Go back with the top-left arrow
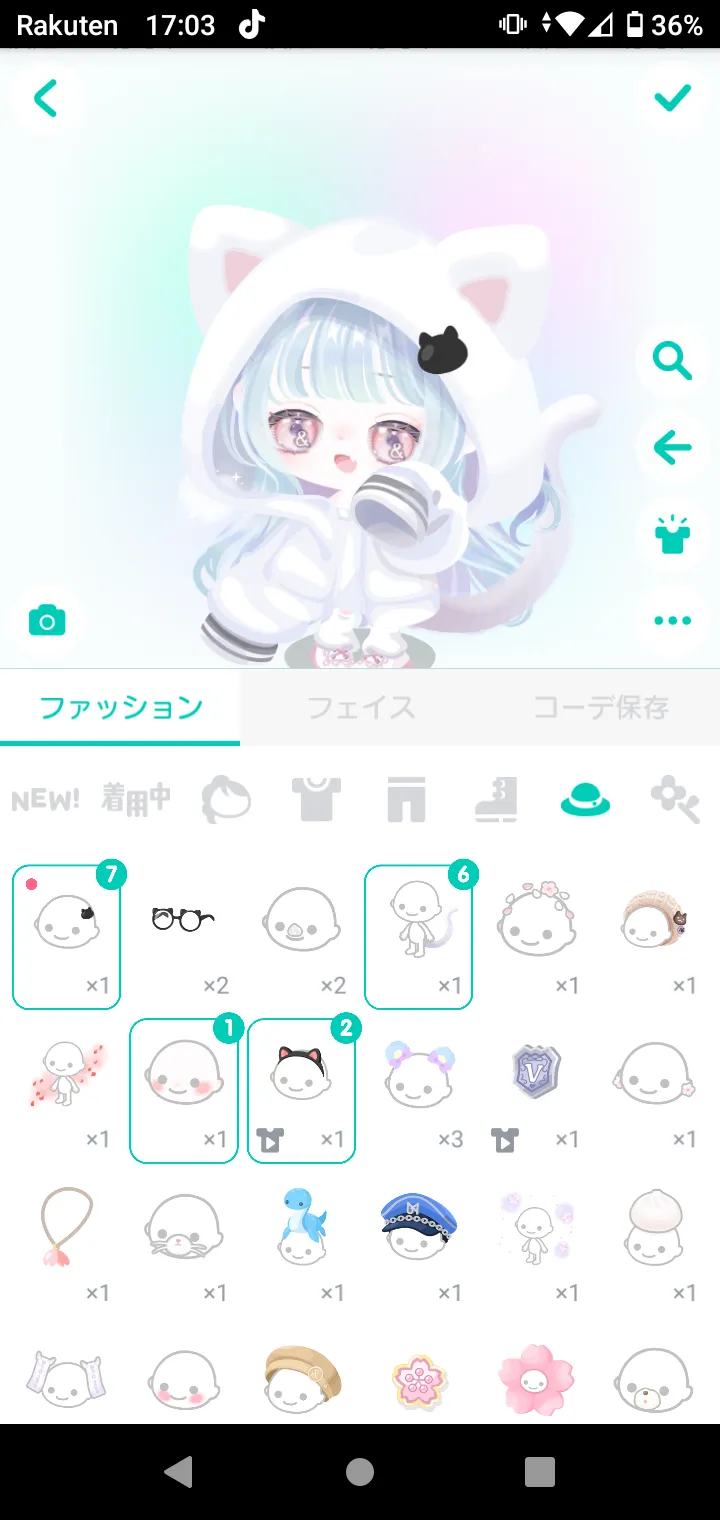This screenshot has width=720, height=1520. click(x=45, y=98)
